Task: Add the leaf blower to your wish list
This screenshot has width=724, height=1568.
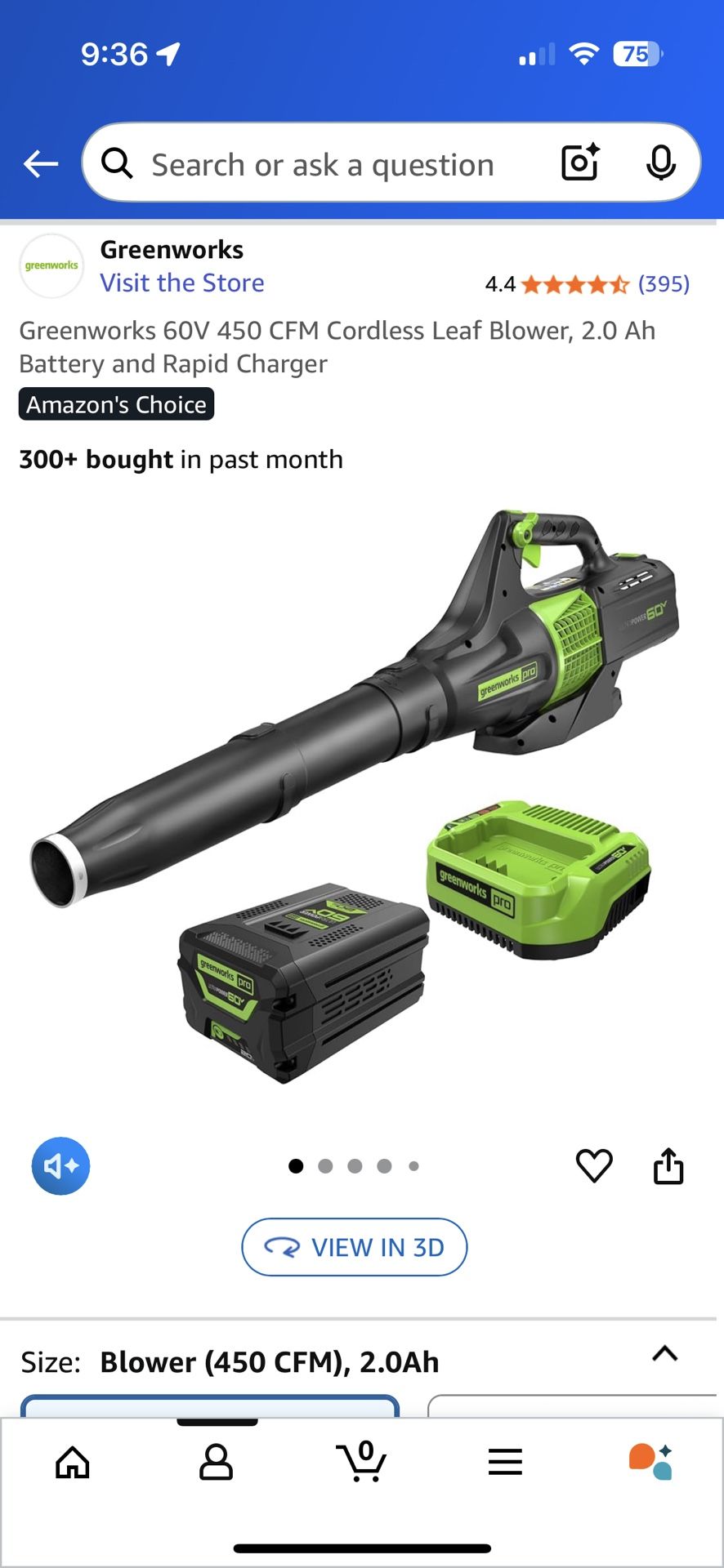Action: tap(596, 1166)
